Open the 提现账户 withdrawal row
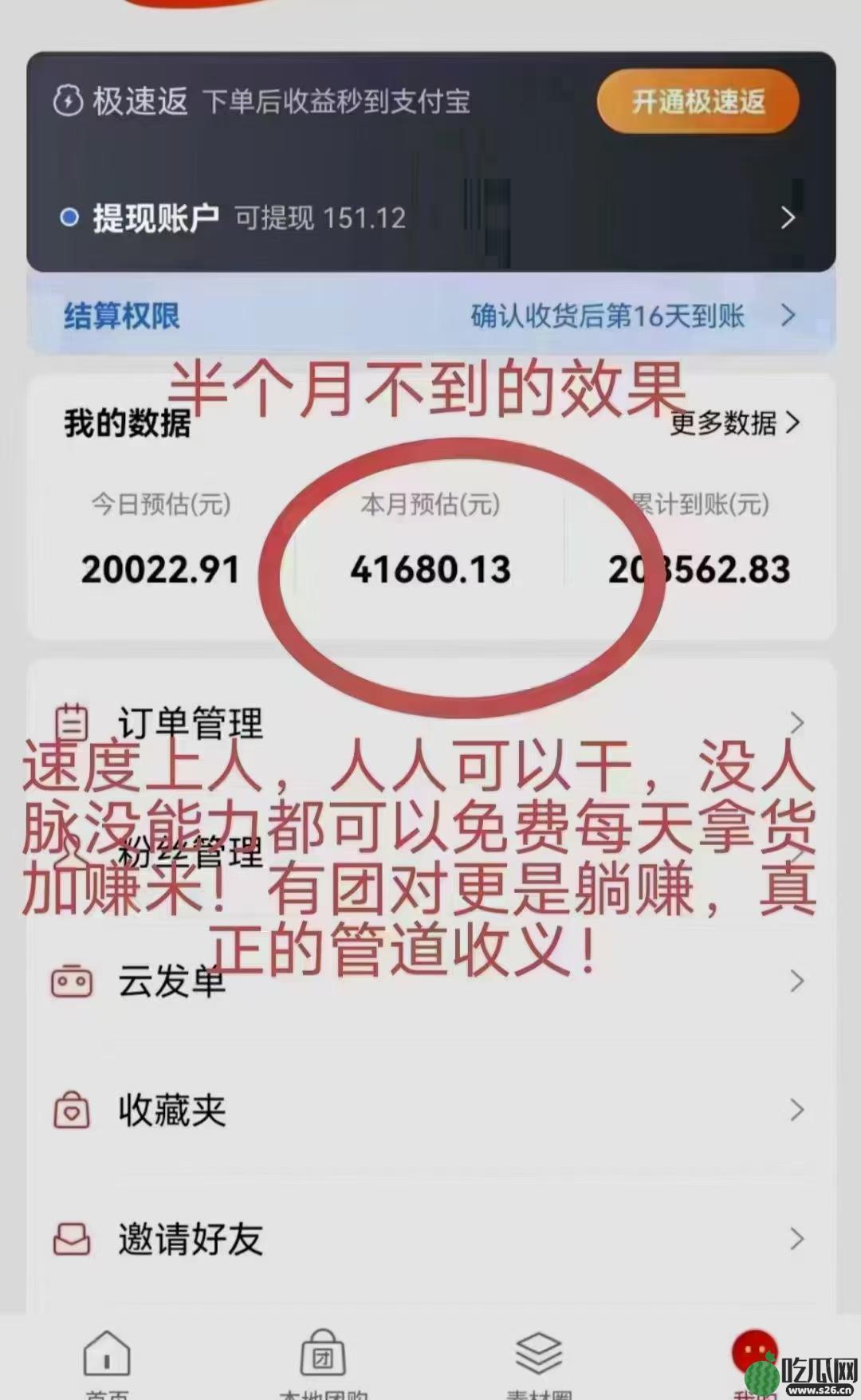 point(431,218)
